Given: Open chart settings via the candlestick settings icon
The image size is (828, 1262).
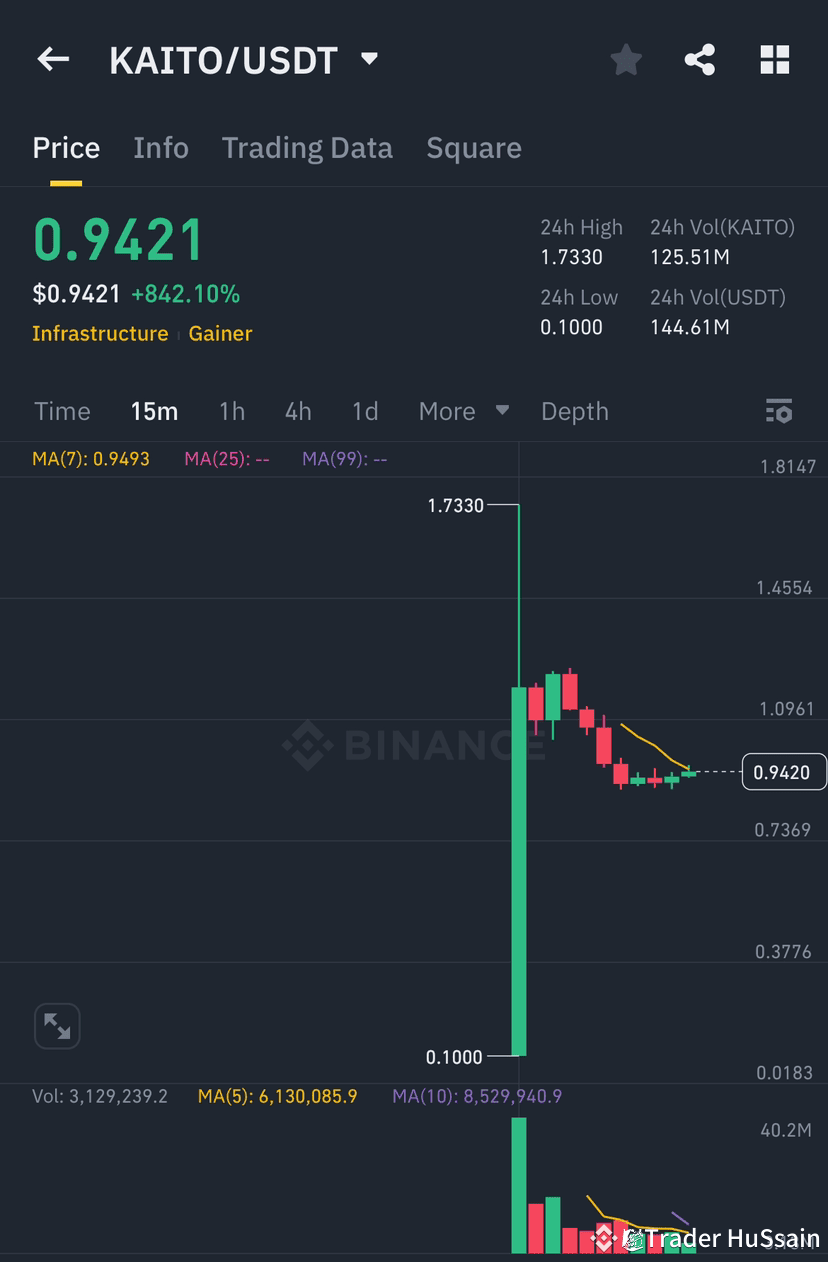Looking at the screenshot, I should (779, 411).
